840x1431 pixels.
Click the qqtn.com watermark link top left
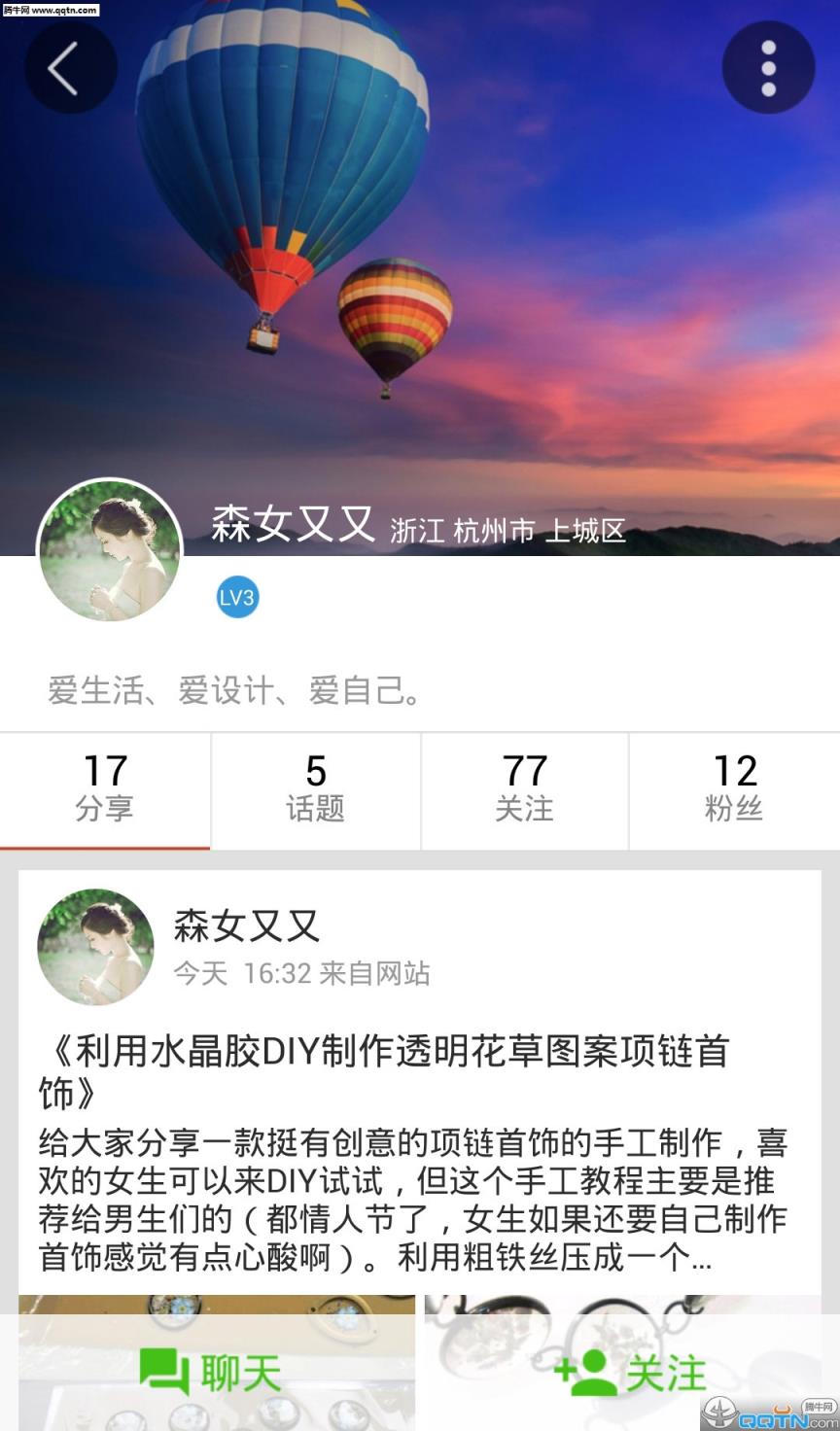(x=49, y=10)
